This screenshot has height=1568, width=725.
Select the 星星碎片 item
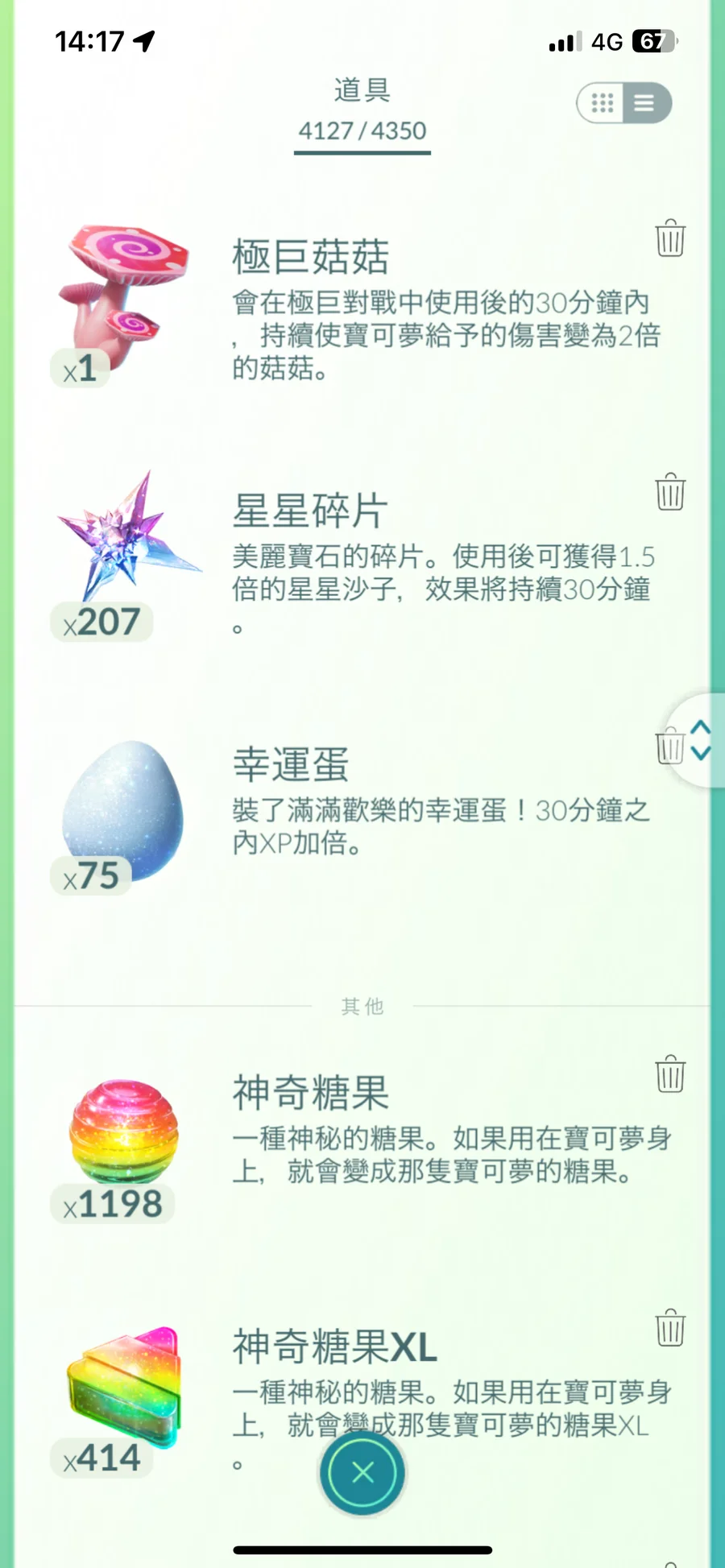124,540
